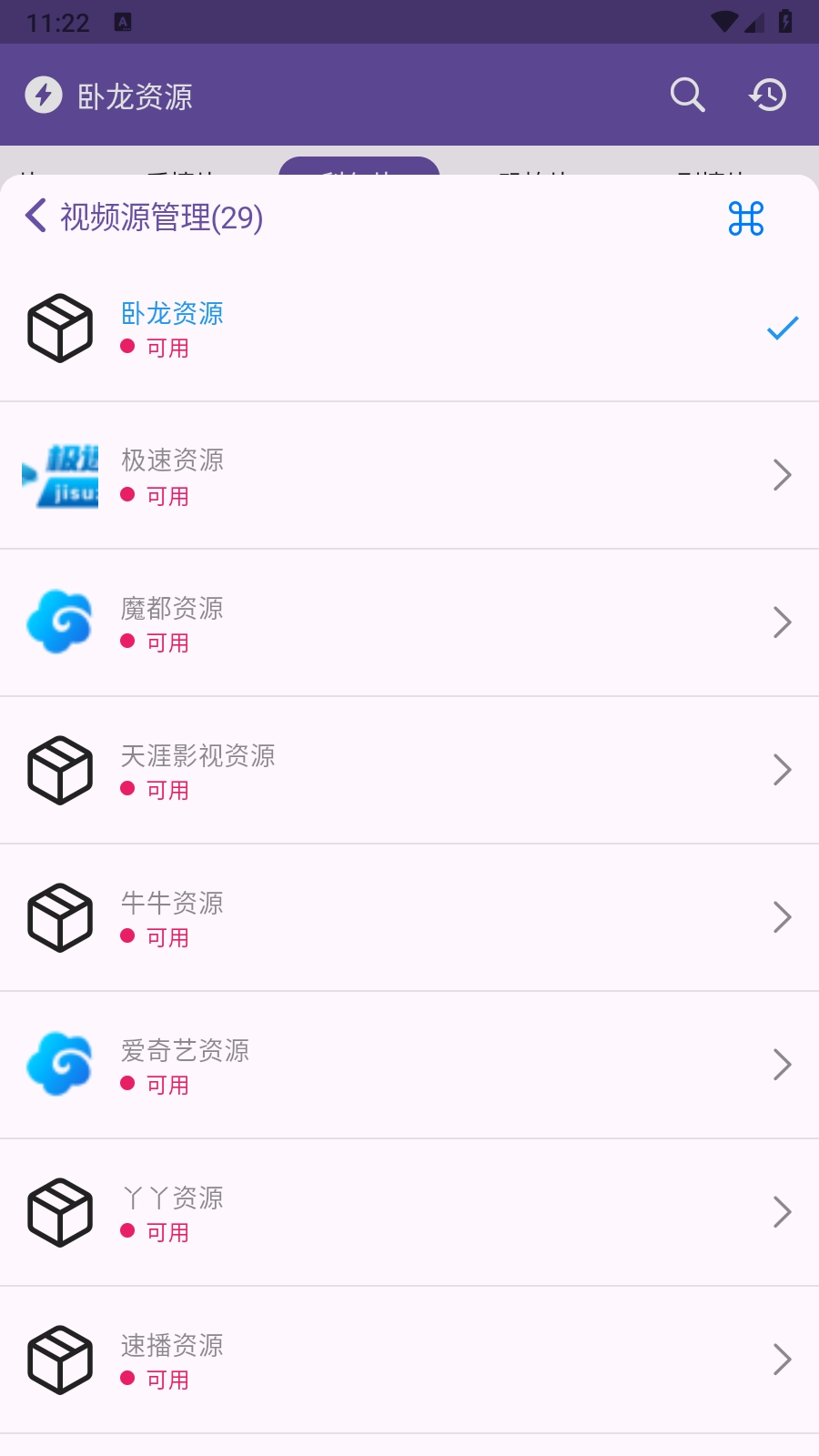The height and width of the screenshot is (1456, 819).
Task: Tap the command (⌘) management icon
Action: point(744,218)
